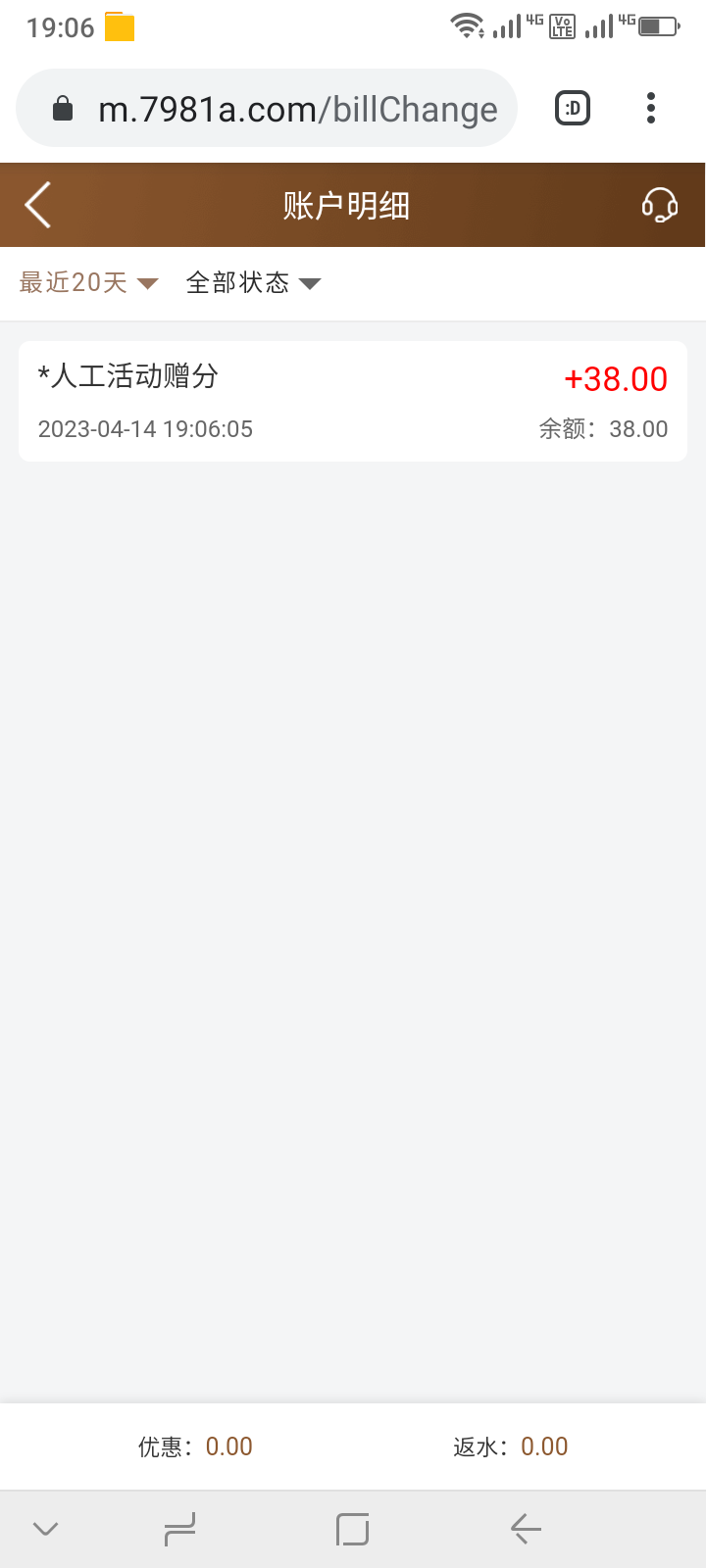The image size is (706, 1568).
Task: Expand the 最近20天 date filter
Action: 88,283
